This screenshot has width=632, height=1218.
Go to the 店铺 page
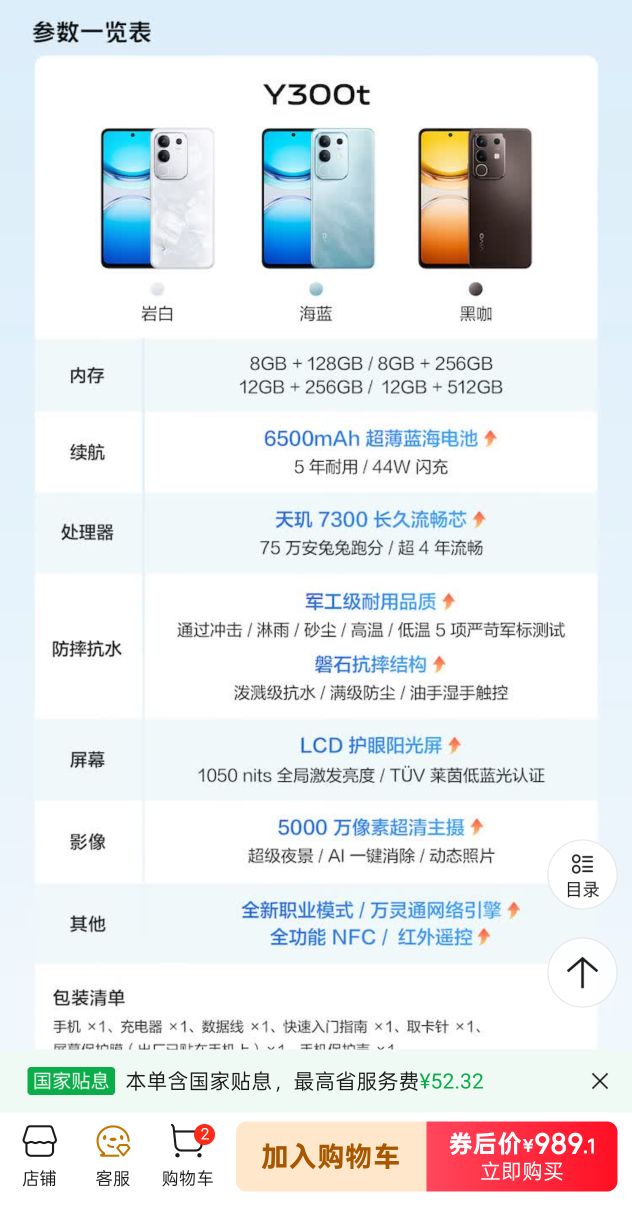coord(40,1155)
